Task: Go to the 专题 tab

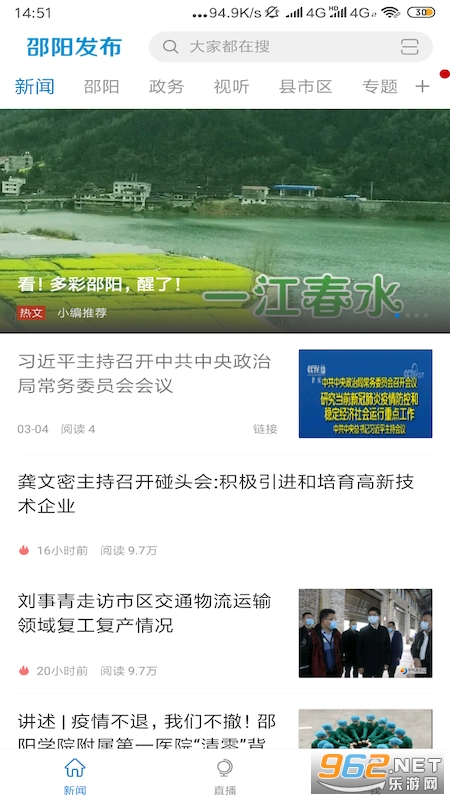Action: 380,86
